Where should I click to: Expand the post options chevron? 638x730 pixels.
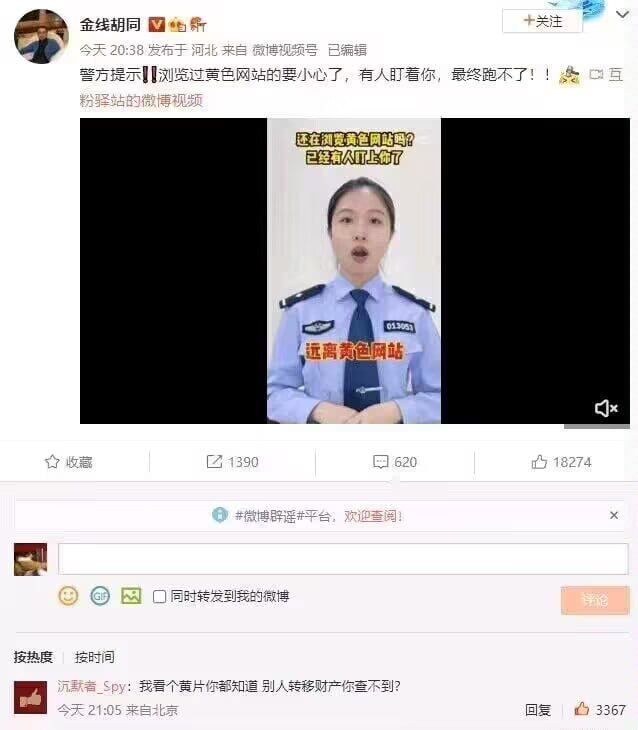point(623,14)
